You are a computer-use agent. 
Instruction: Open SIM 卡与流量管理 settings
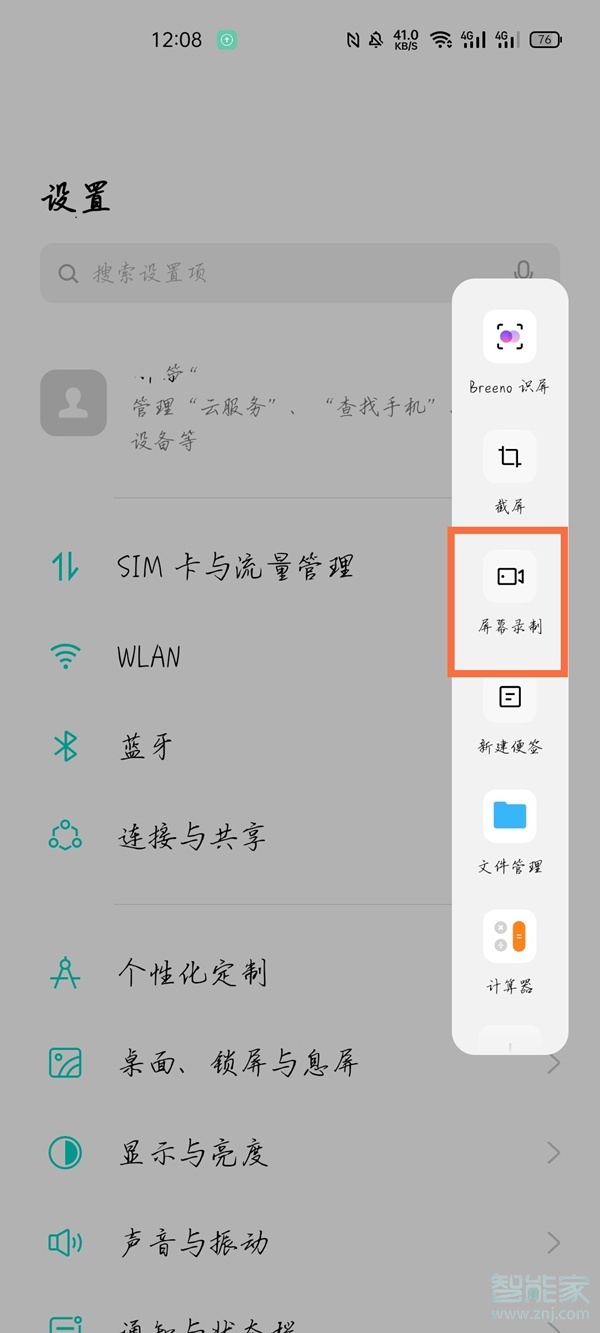pos(235,567)
